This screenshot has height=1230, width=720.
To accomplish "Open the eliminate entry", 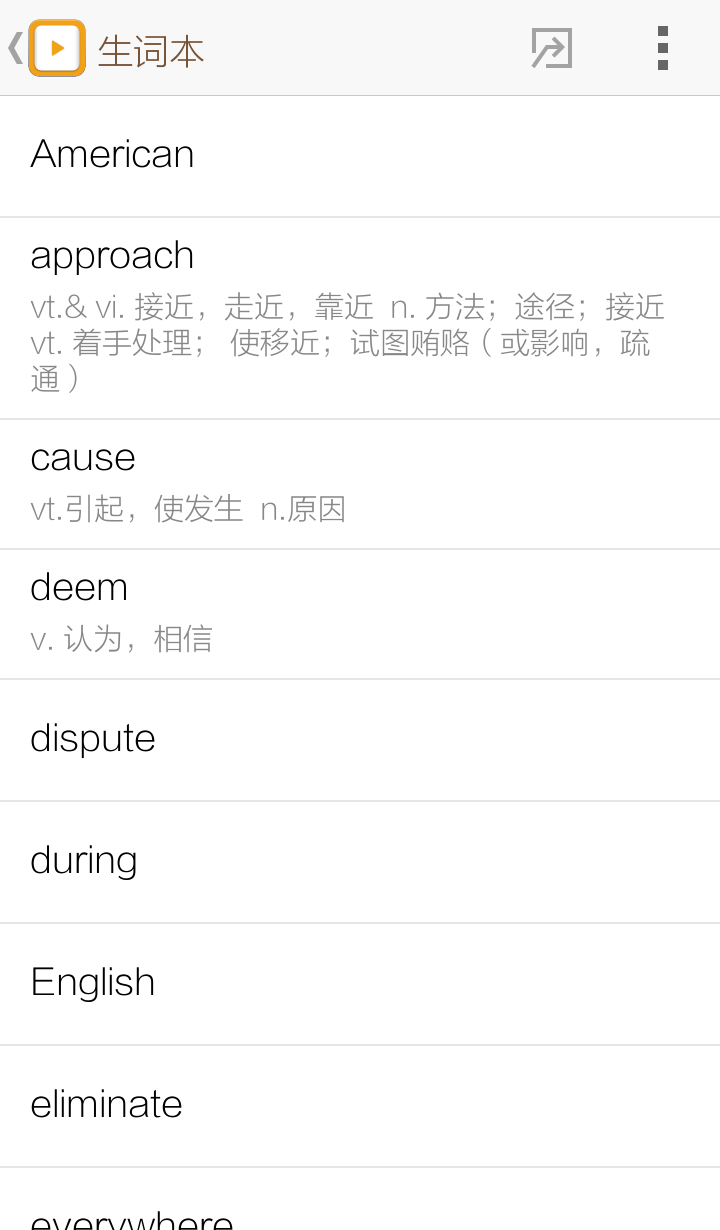I will (x=360, y=1106).
